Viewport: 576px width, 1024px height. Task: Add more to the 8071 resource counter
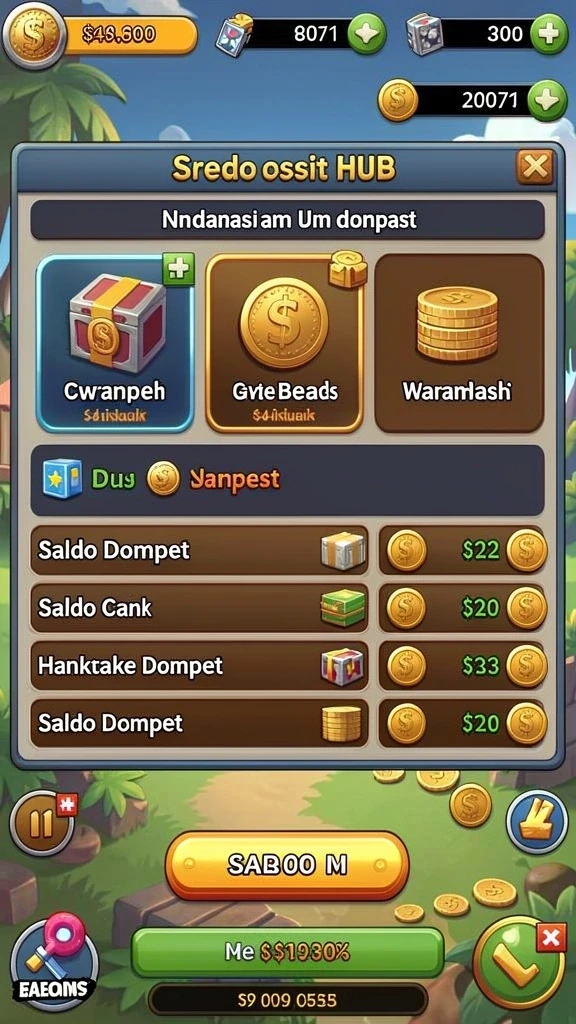pyautogui.click(x=366, y=33)
